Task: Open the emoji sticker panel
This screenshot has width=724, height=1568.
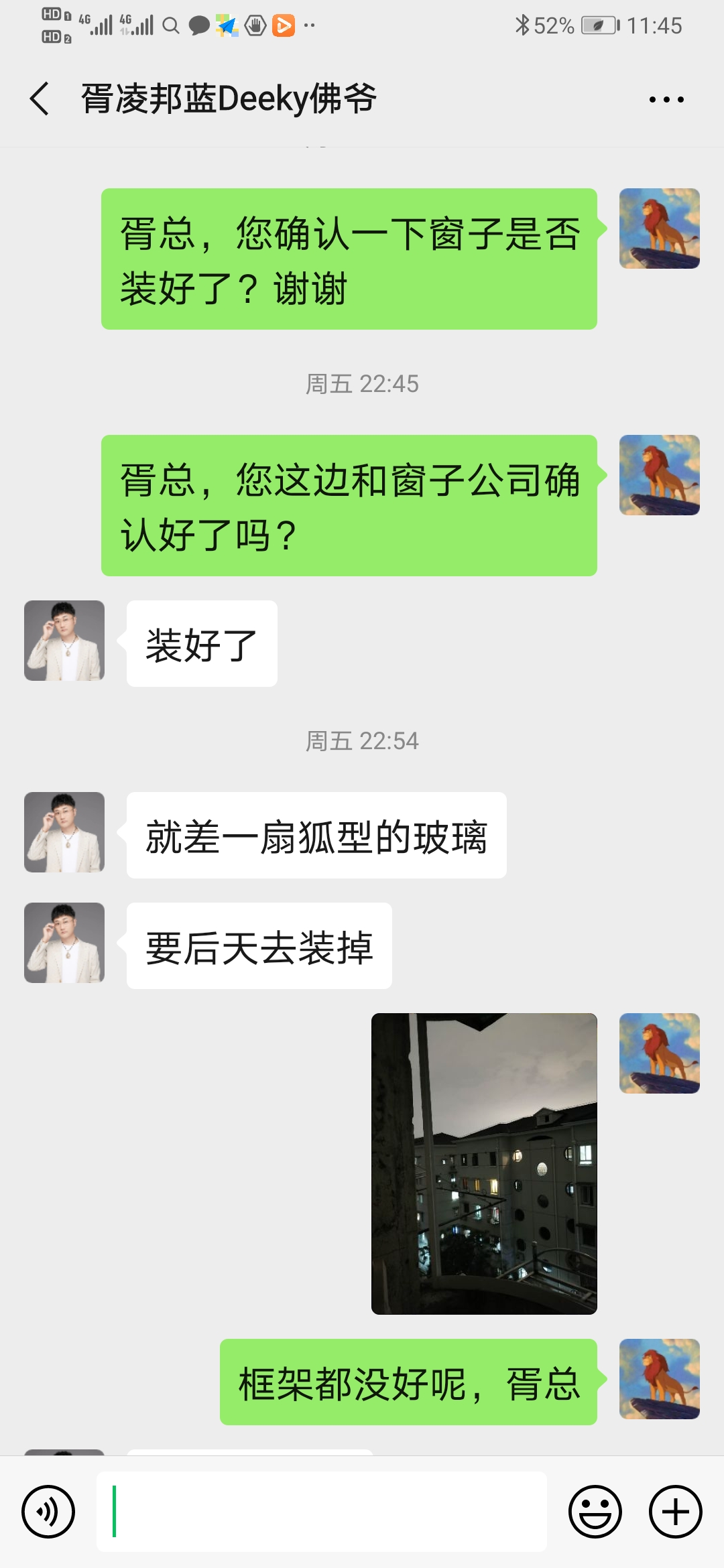Action: [595, 1511]
